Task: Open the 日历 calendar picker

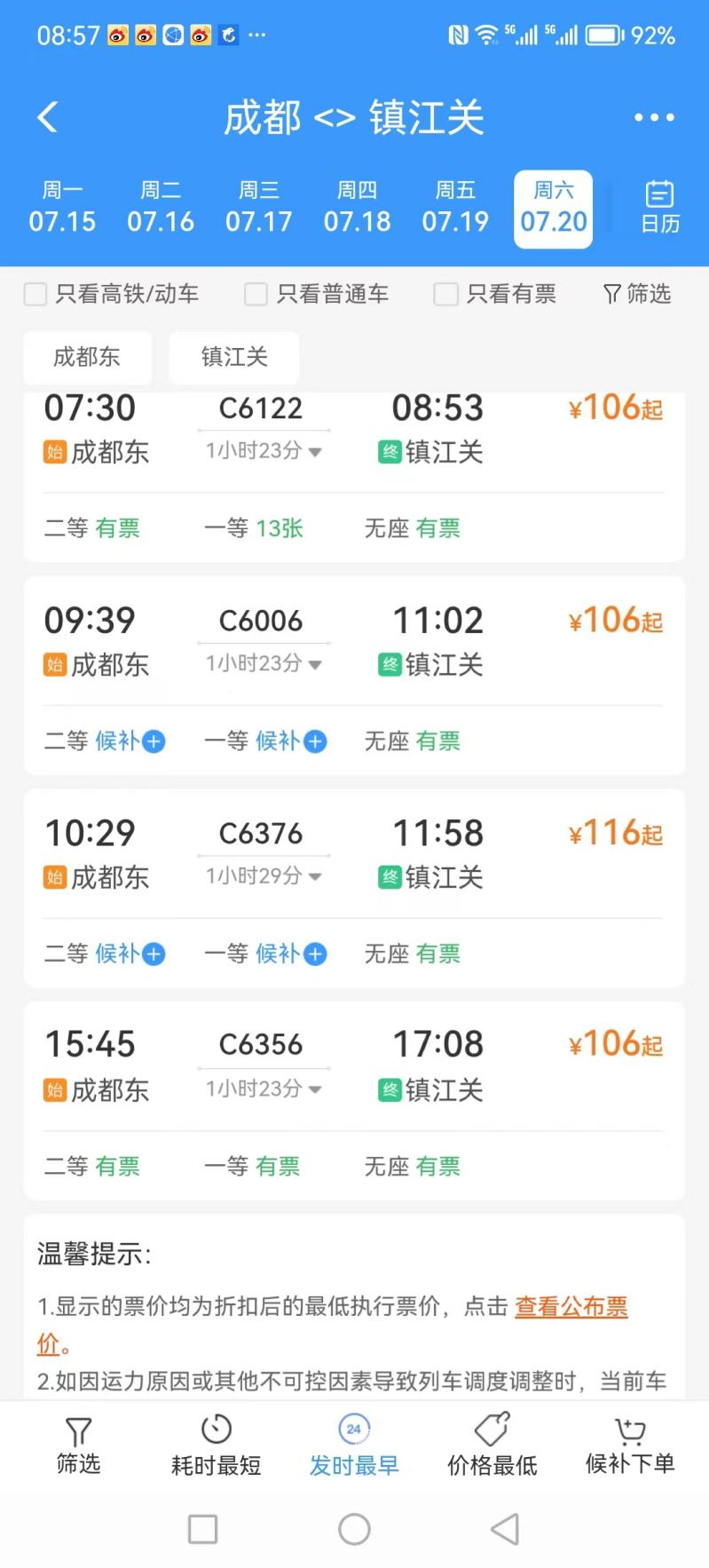Action: [660, 207]
